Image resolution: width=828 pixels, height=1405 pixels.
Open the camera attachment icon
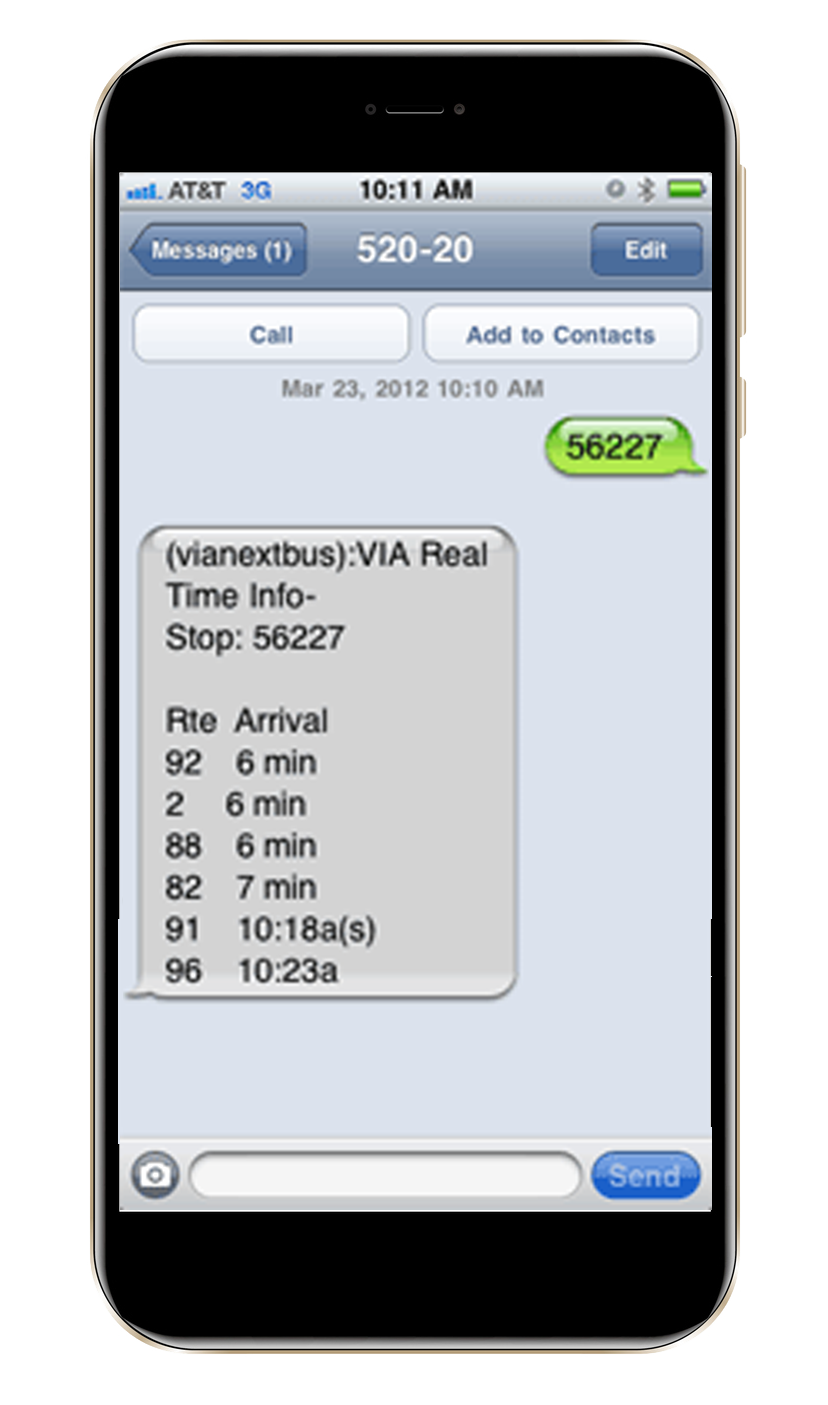(154, 1174)
